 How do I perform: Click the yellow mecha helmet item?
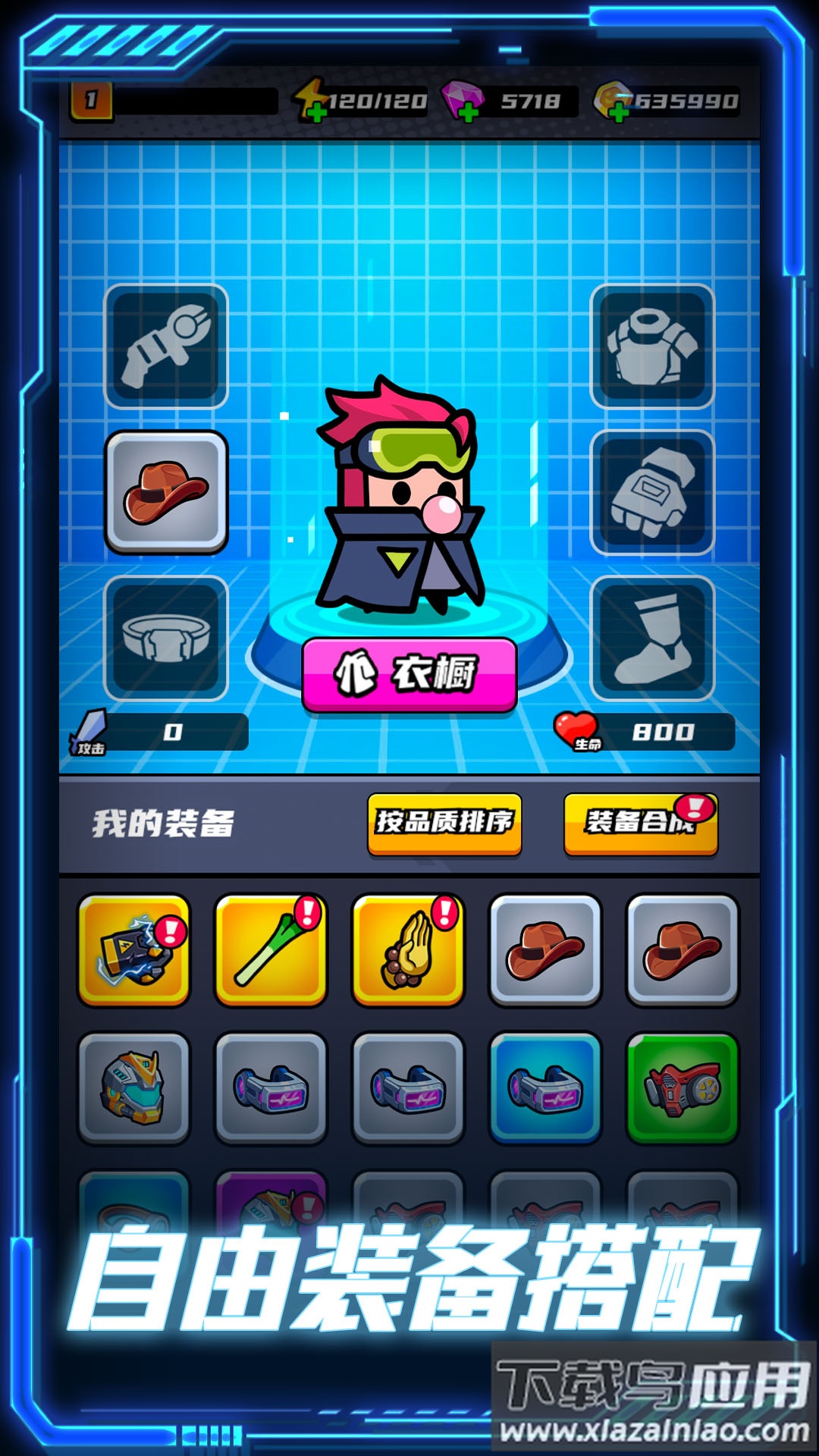(133, 1090)
